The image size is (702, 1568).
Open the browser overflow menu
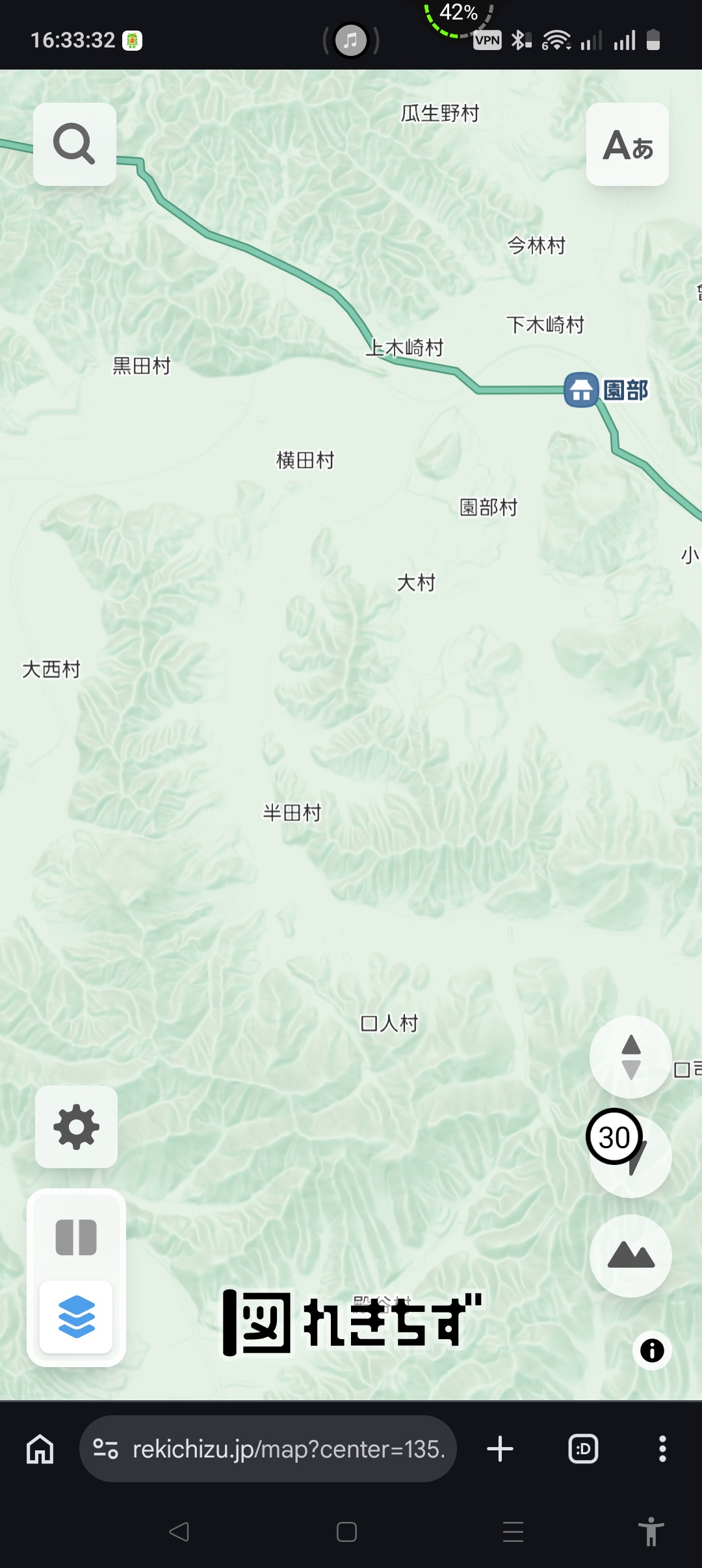(x=662, y=1449)
